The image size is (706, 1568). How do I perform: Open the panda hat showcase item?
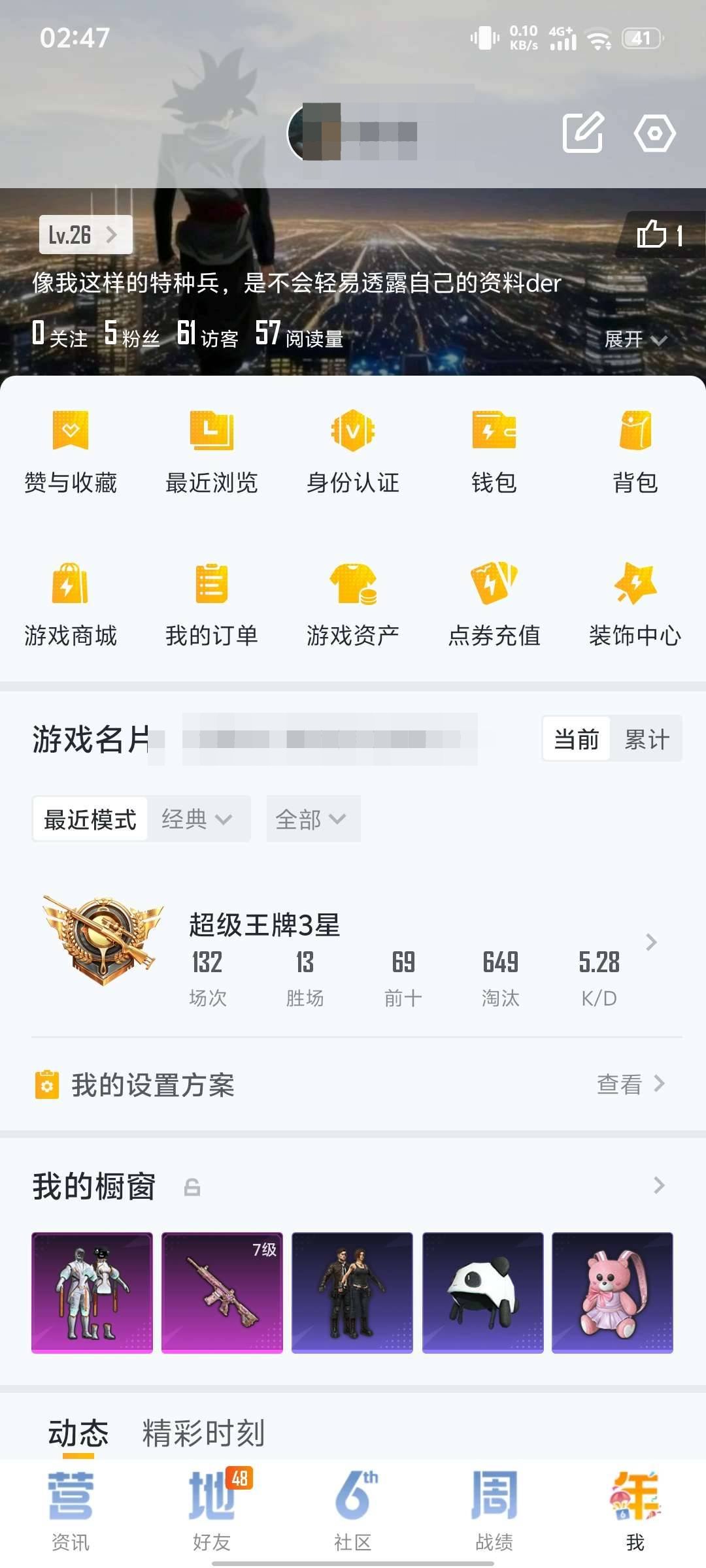483,1292
